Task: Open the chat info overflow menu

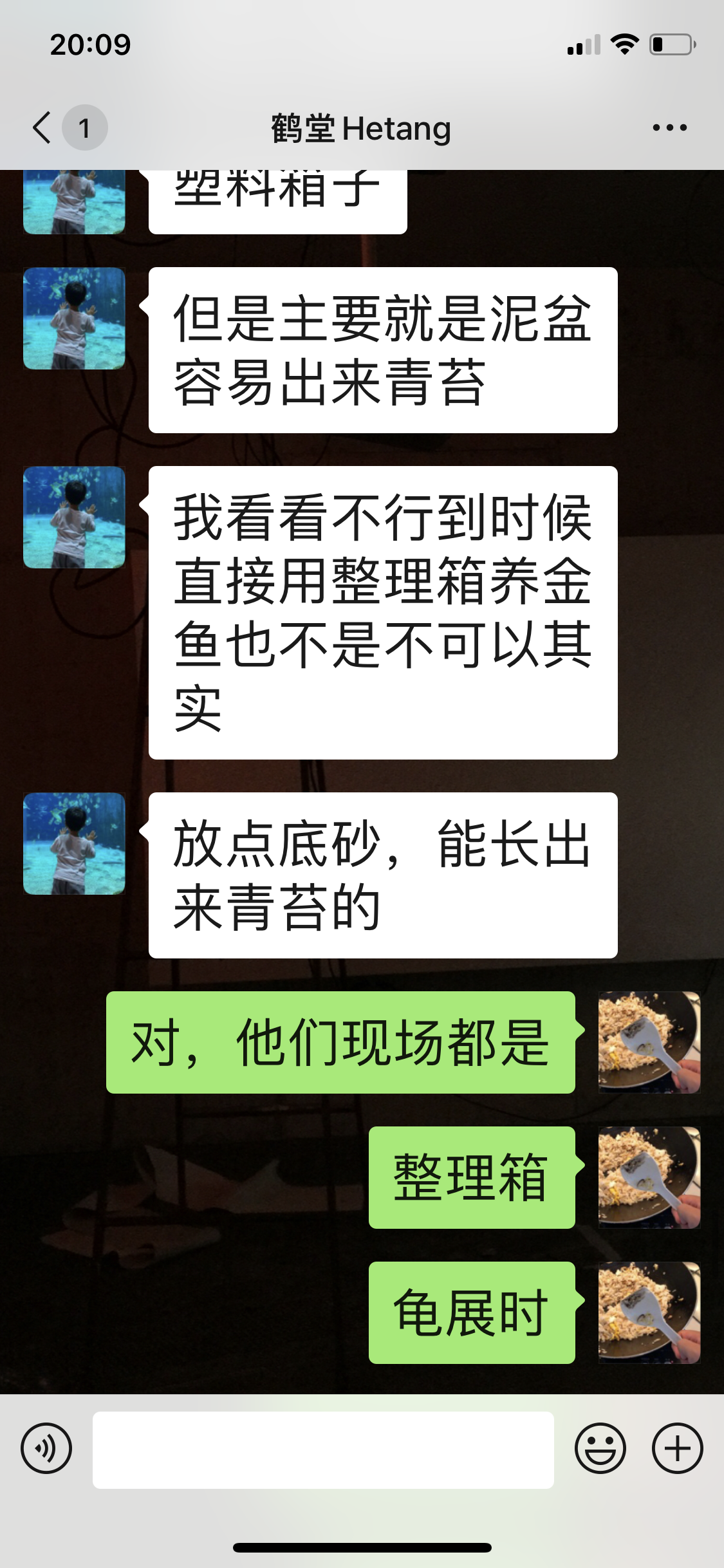Action: (x=669, y=127)
